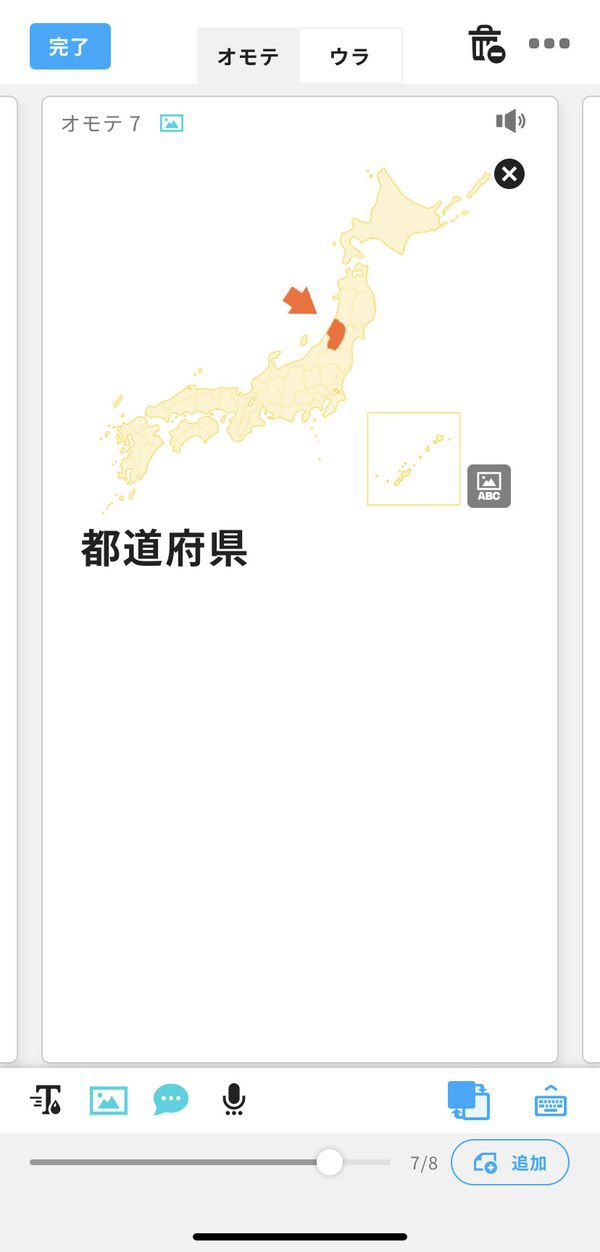The width and height of the screenshot is (600, 1252).
Task: Tap the image ABC text recognition icon
Action: click(x=489, y=486)
